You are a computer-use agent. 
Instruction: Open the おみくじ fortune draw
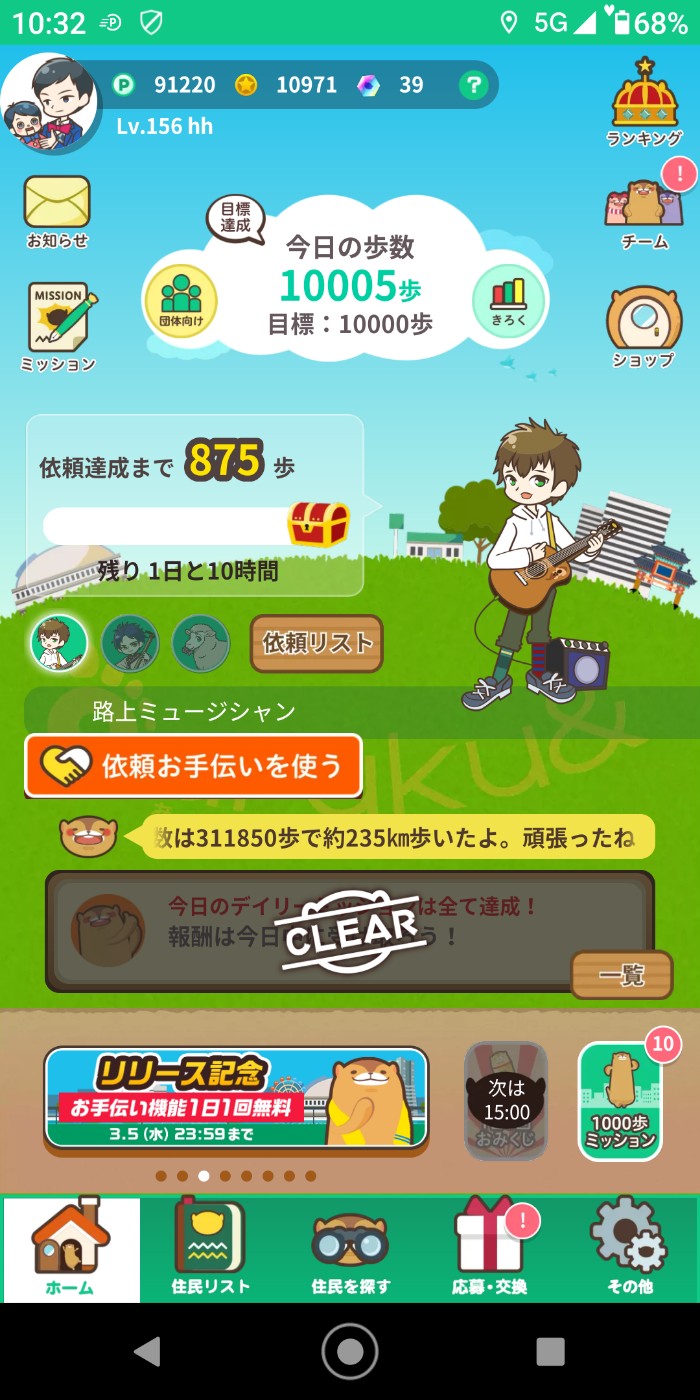[x=506, y=1100]
